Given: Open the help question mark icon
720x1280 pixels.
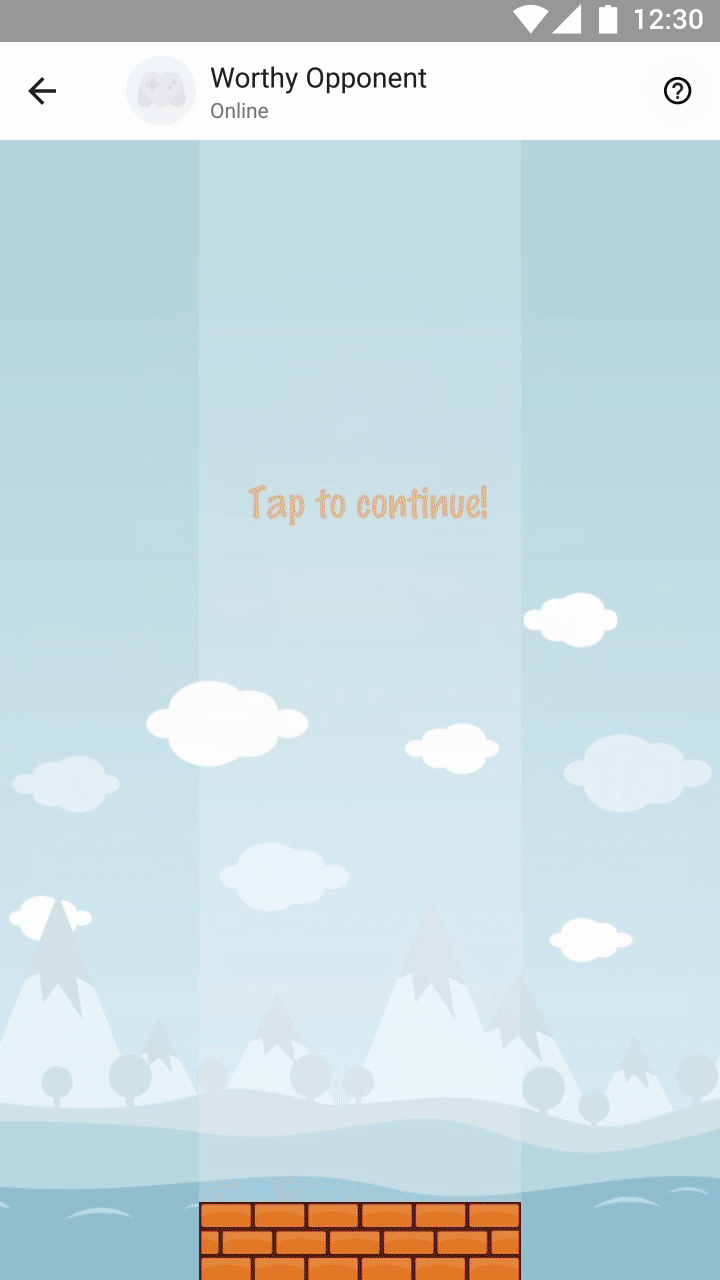Looking at the screenshot, I should [x=677, y=92].
